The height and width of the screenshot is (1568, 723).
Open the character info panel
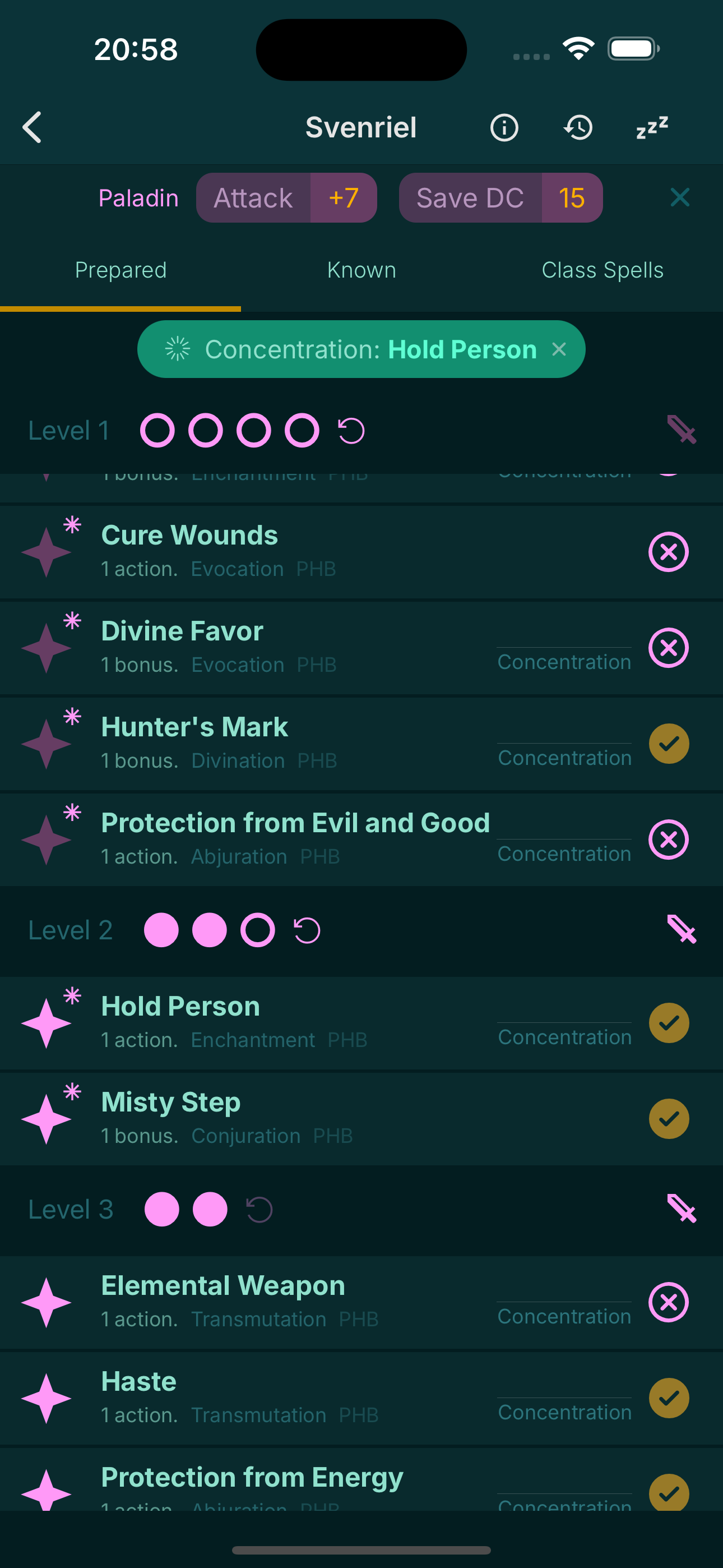point(504,127)
